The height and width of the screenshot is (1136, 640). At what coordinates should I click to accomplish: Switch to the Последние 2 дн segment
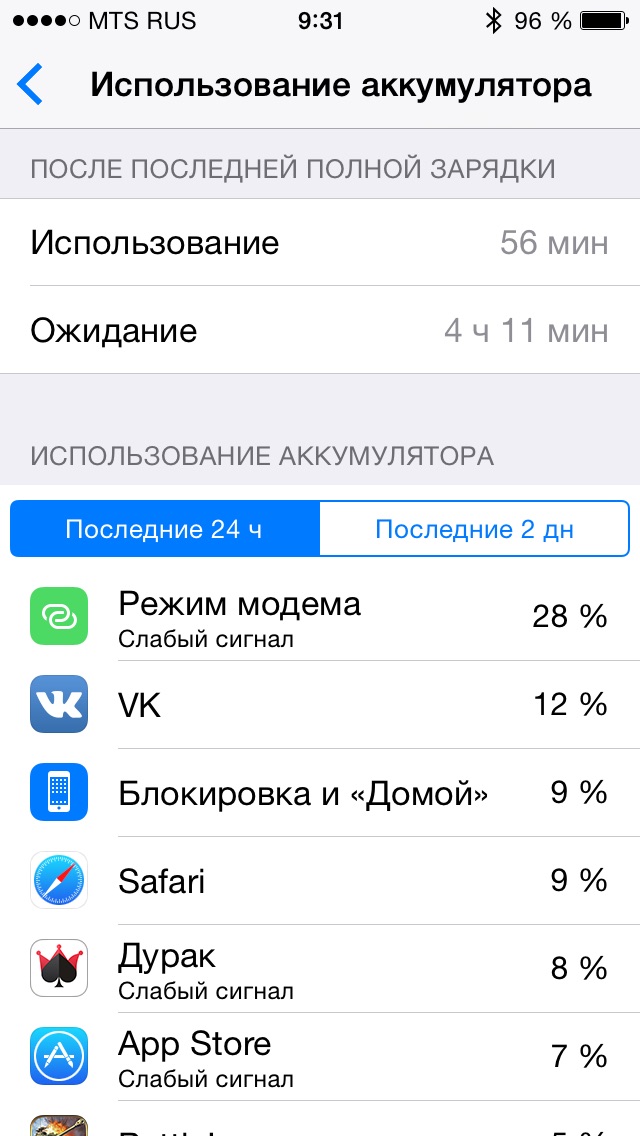(x=474, y=529)
